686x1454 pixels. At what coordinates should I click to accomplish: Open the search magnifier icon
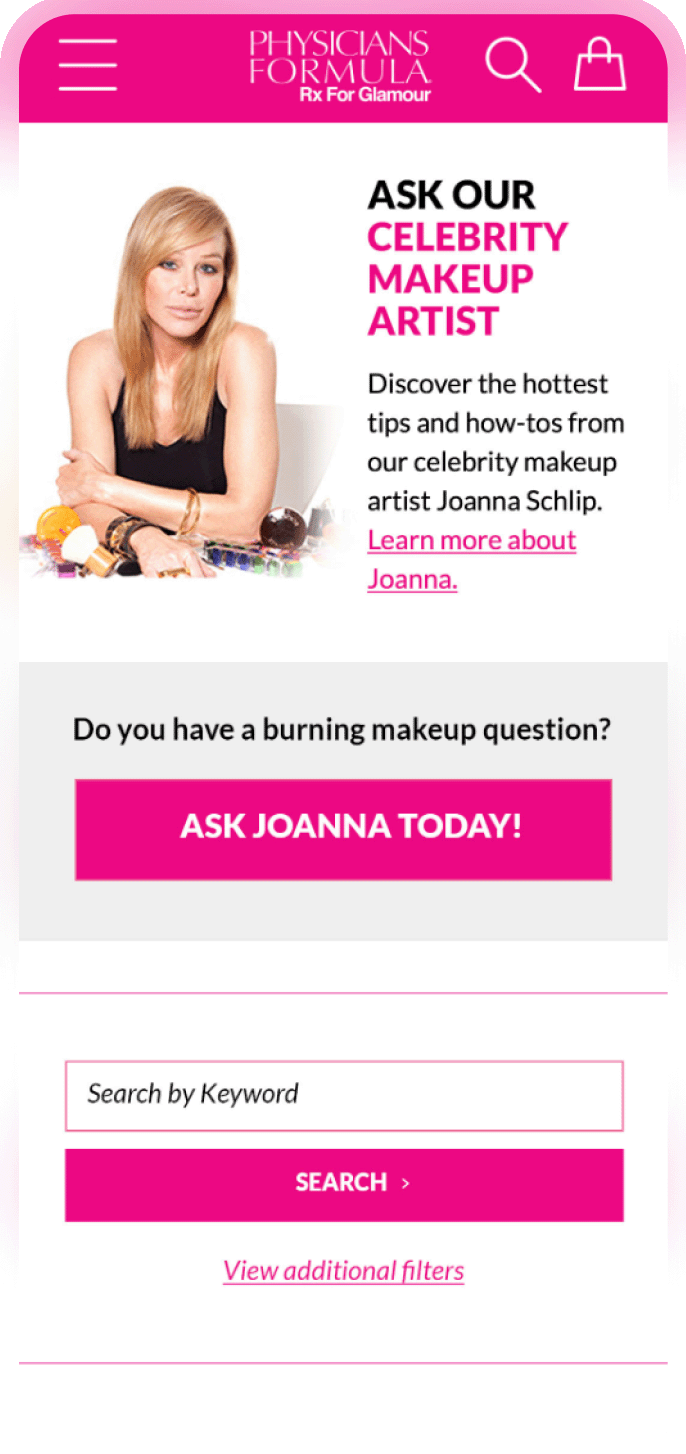512,64
